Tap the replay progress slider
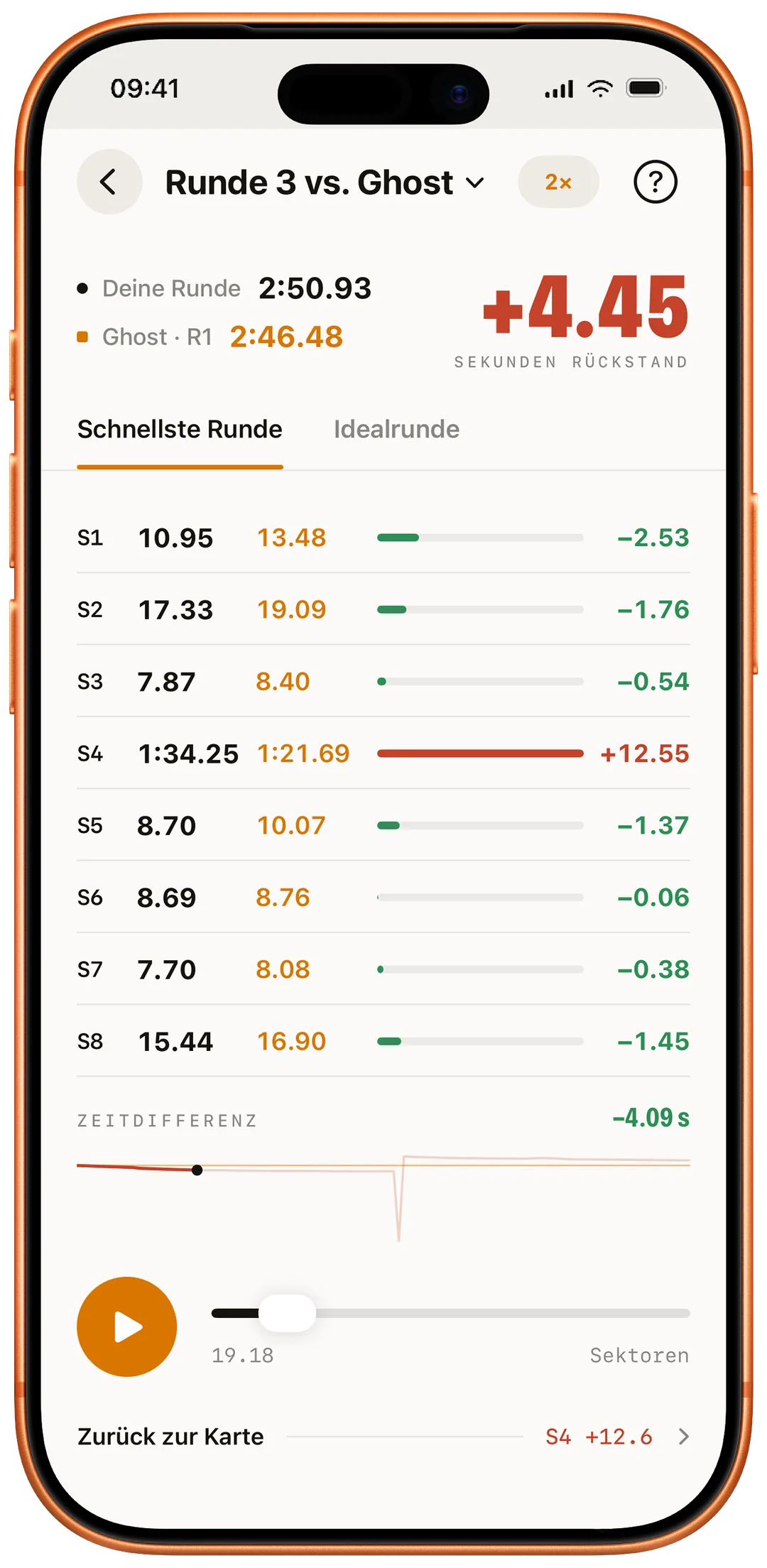Image resolution: width=767 pixels, height=1568 pixels. tap(450, 1313)
